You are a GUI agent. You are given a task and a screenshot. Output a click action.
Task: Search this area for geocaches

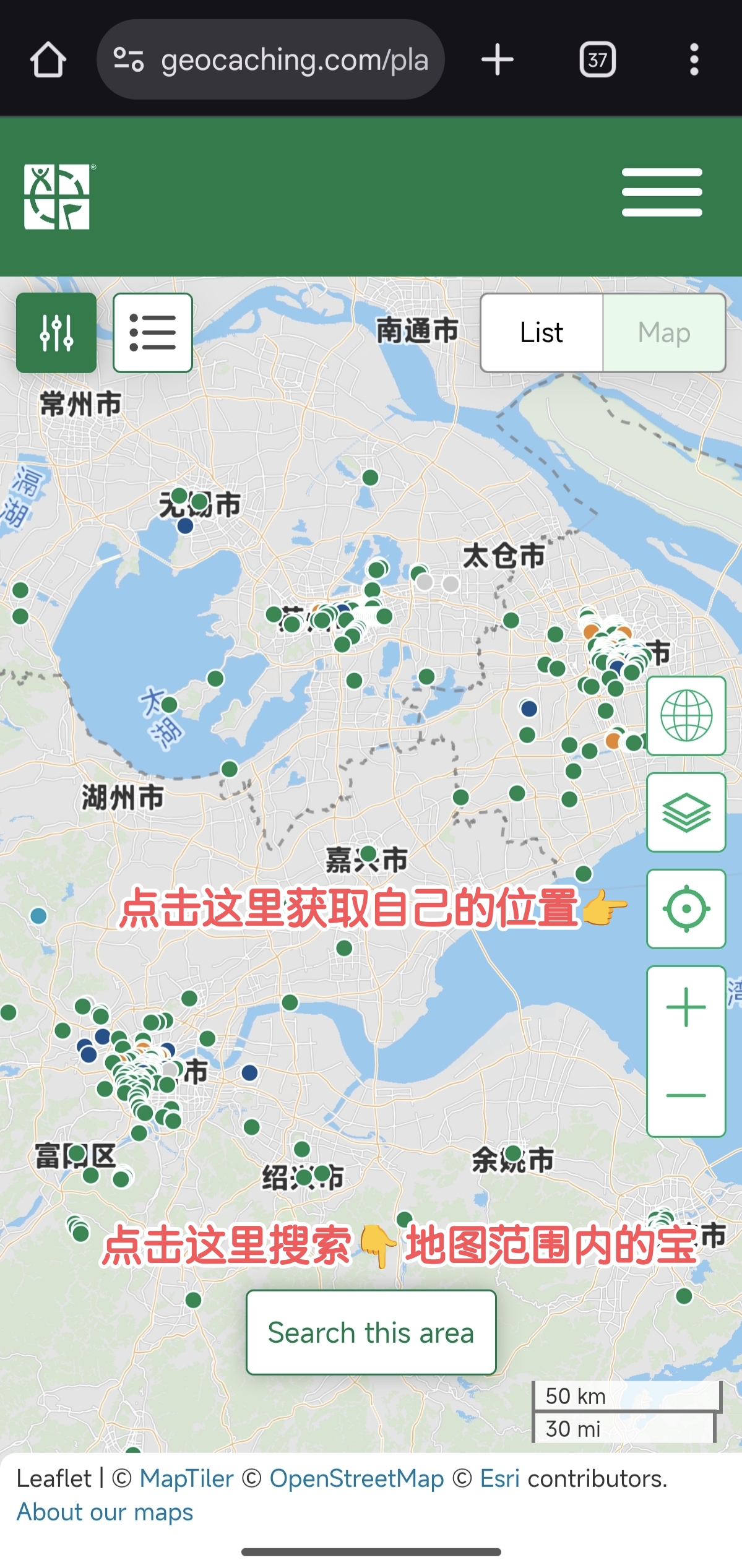pos(371,1332)
